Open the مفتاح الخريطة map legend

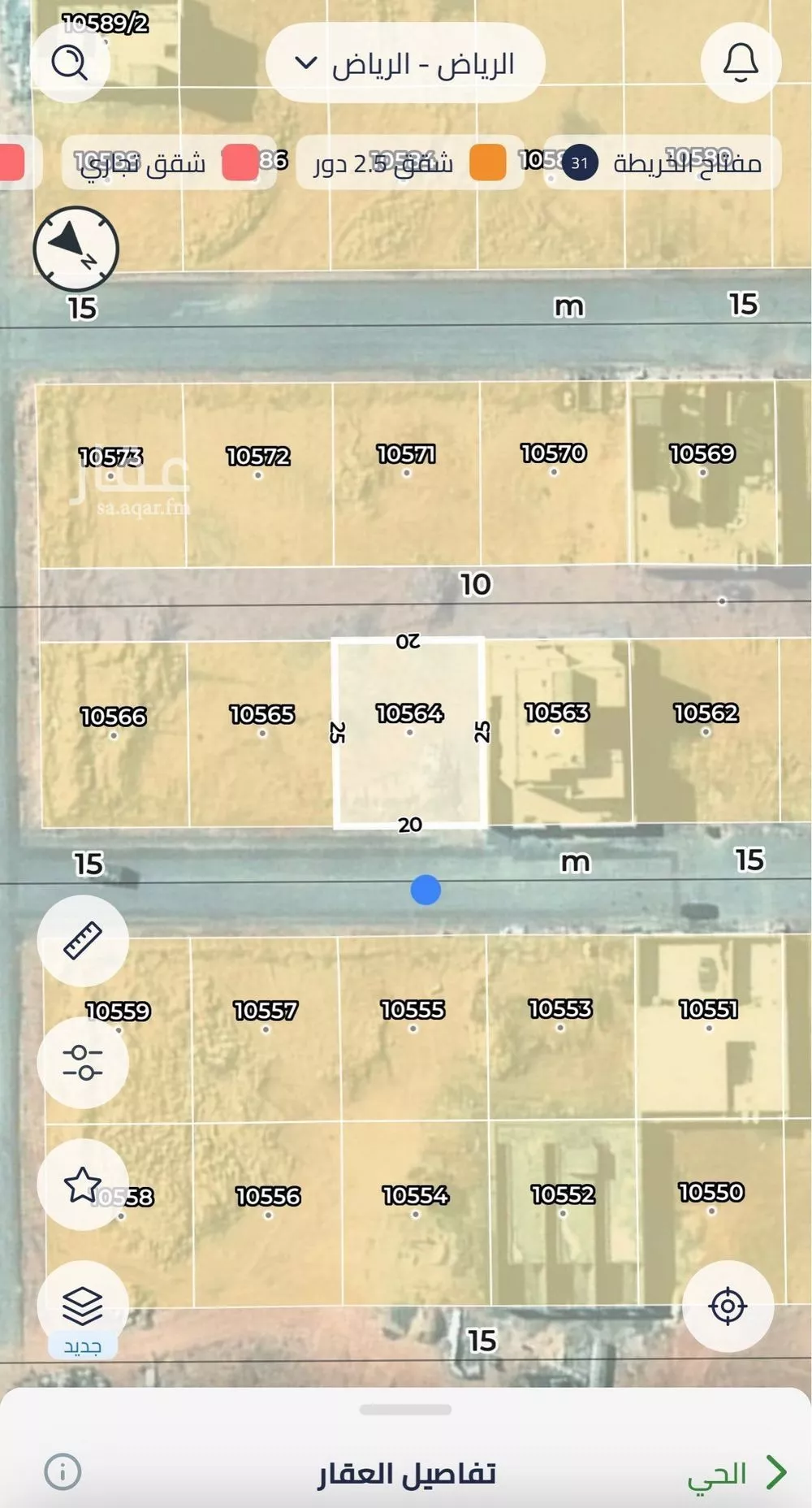(662, 162)
